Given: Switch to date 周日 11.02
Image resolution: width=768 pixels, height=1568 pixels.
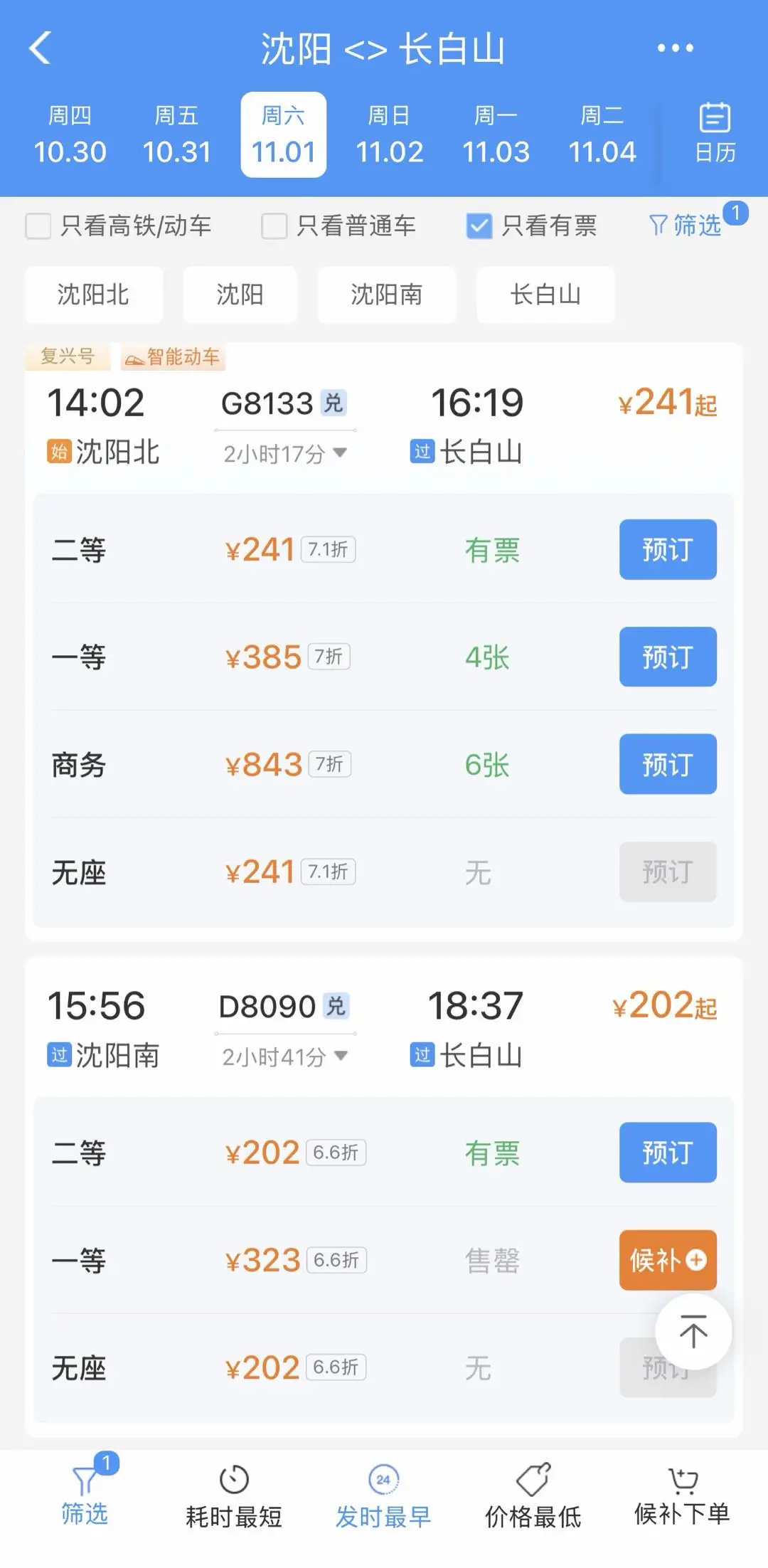Looking at the screenshot, I should point(389,135).
